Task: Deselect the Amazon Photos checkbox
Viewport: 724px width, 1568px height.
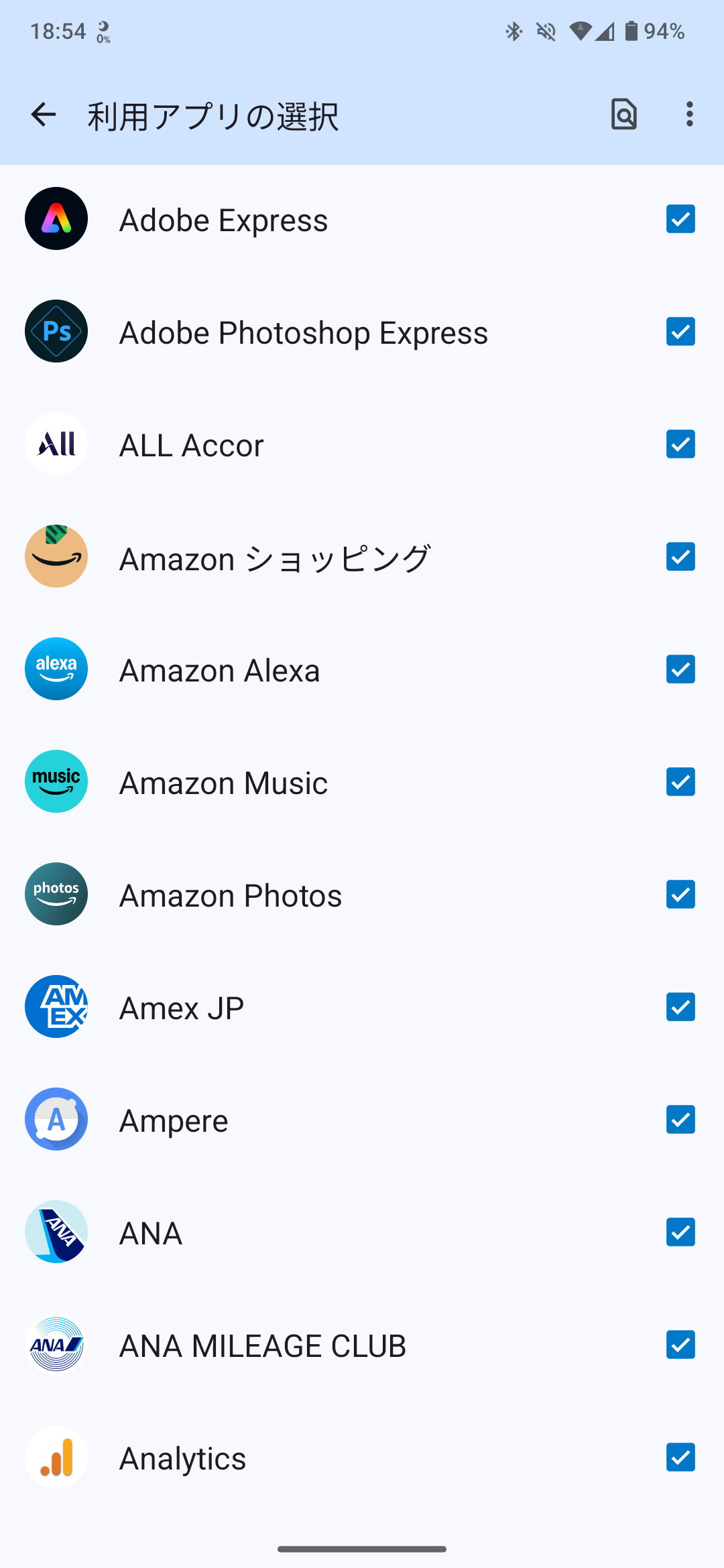Action: pos(680,895)
